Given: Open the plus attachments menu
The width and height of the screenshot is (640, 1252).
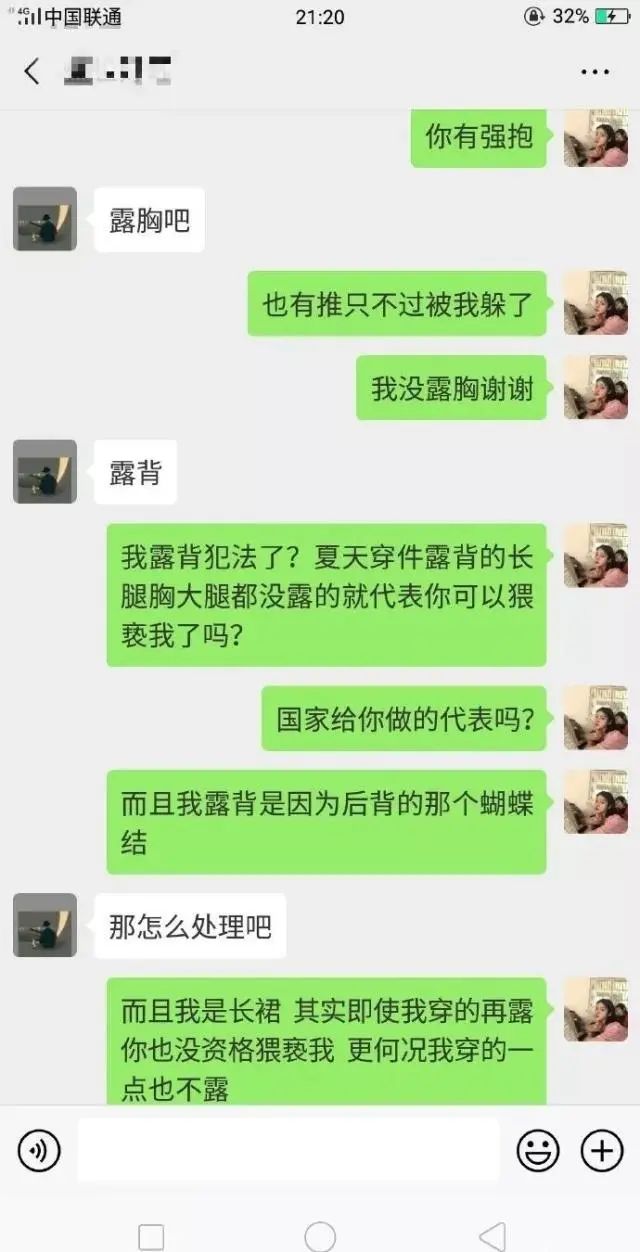Looking at the screenshot, I should point(602,1152).
